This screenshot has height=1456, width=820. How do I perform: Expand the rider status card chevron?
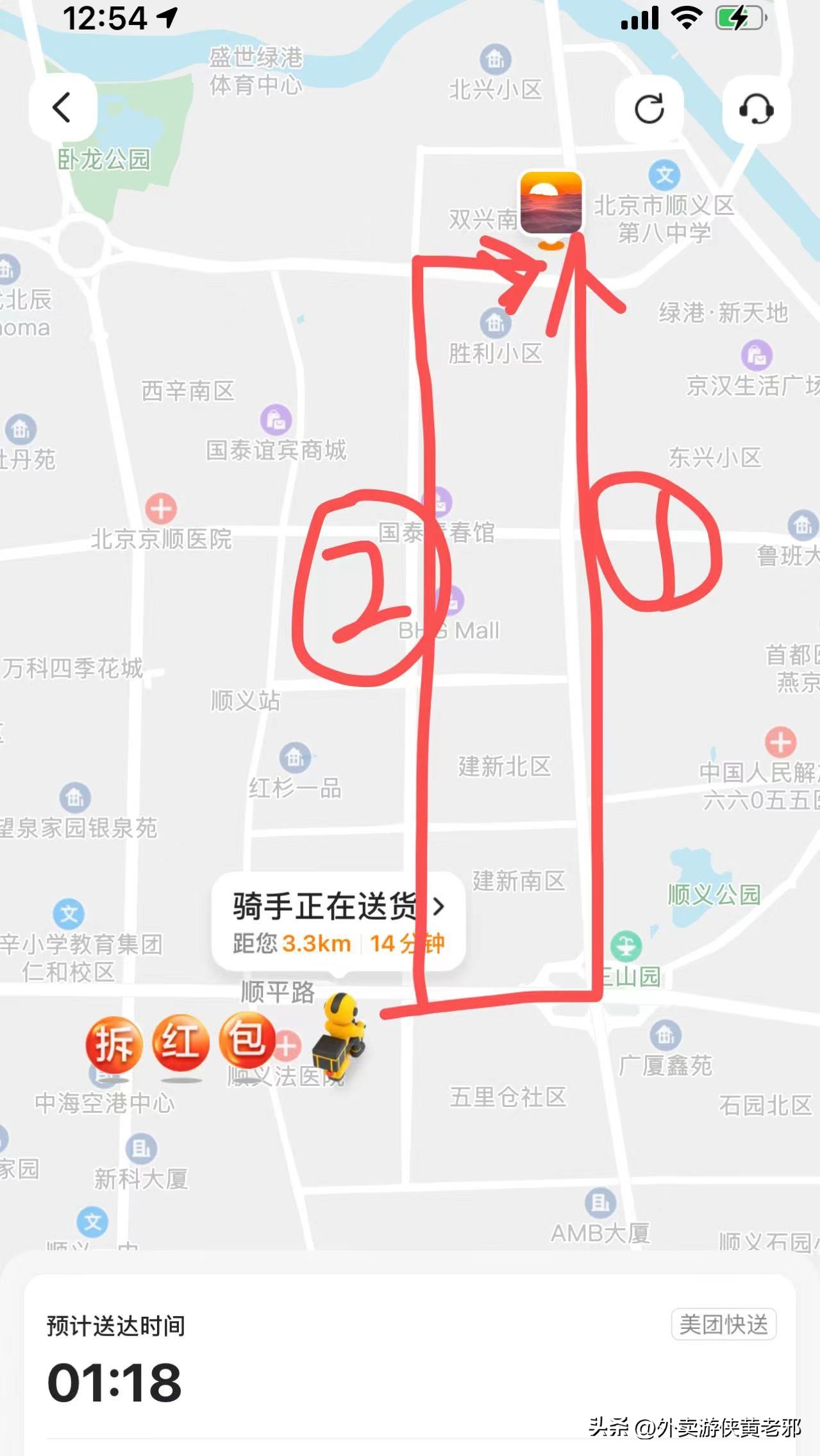point(438,907)
